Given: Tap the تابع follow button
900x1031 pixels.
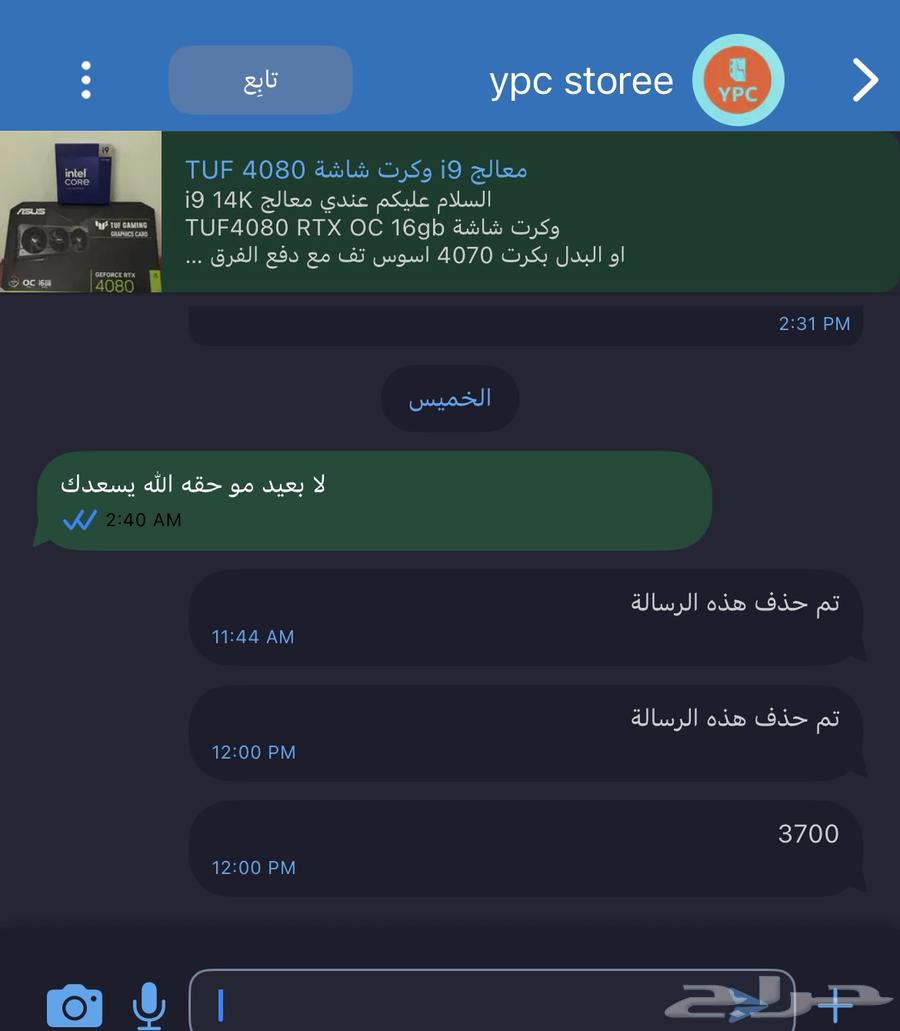Looking at the screenshot, I should point(260,80).
